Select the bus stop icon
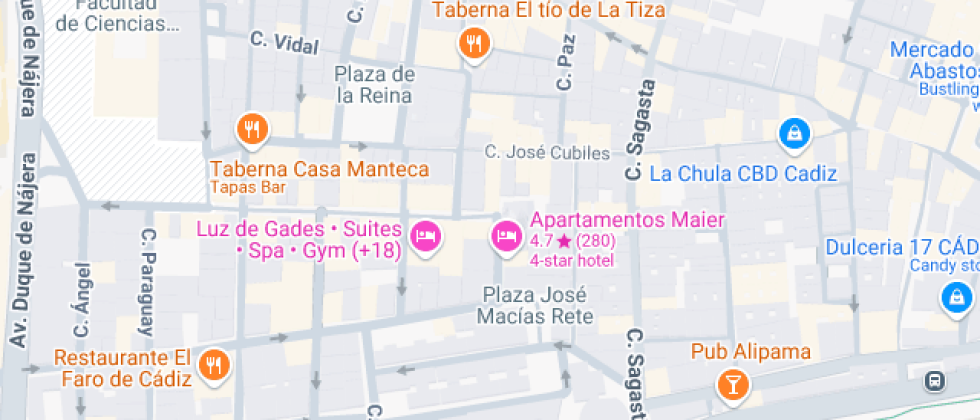 [934, 381]
